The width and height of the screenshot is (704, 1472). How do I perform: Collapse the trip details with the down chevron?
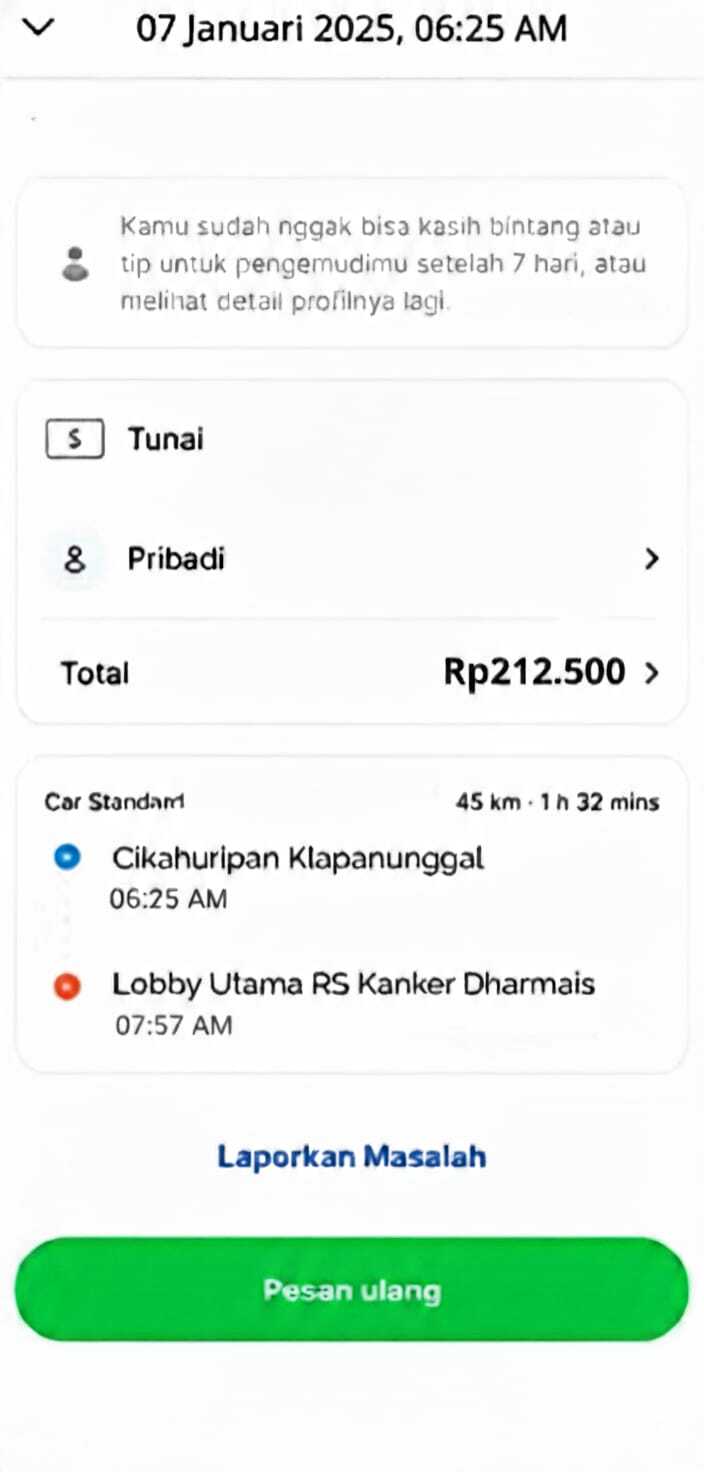coord(40,29)
